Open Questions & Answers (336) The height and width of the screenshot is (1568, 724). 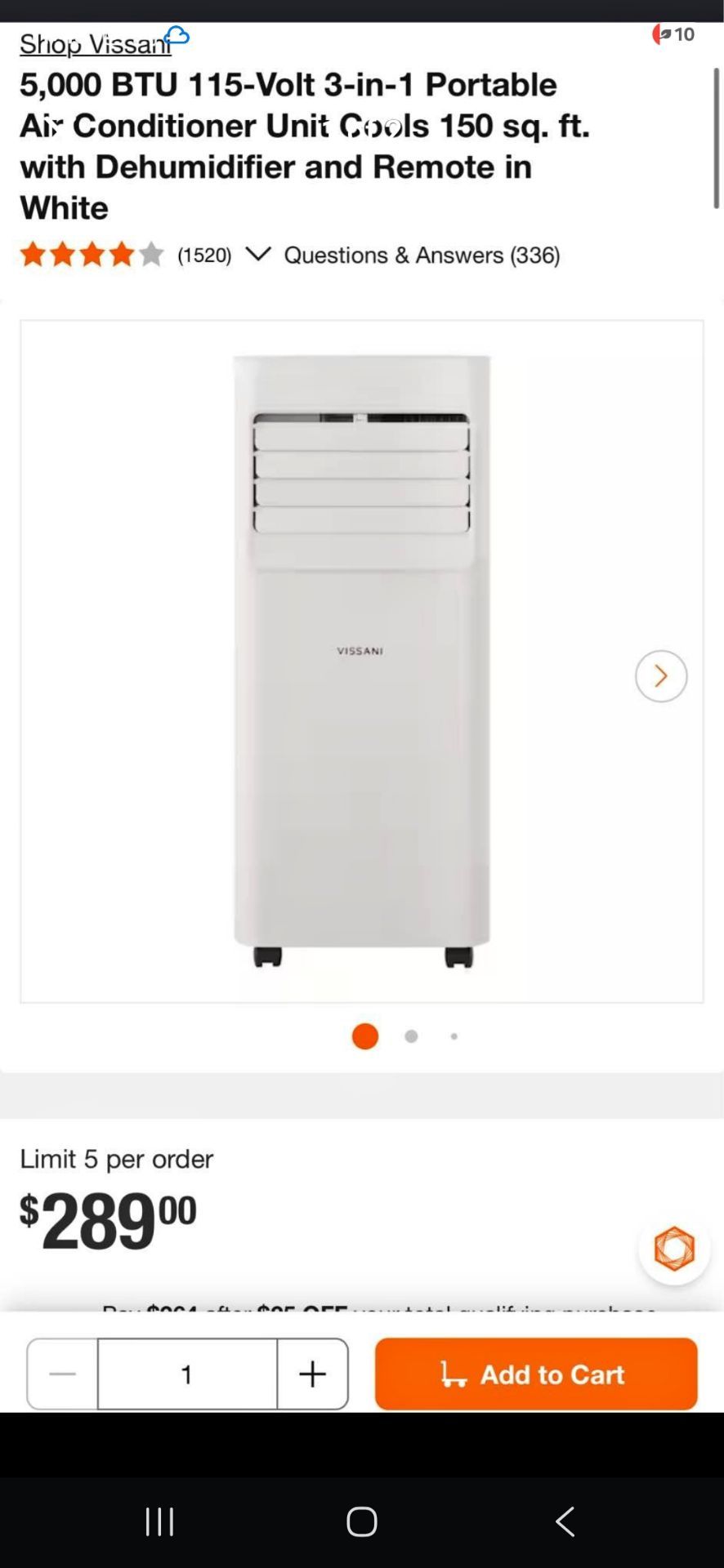tap(422, 255)
